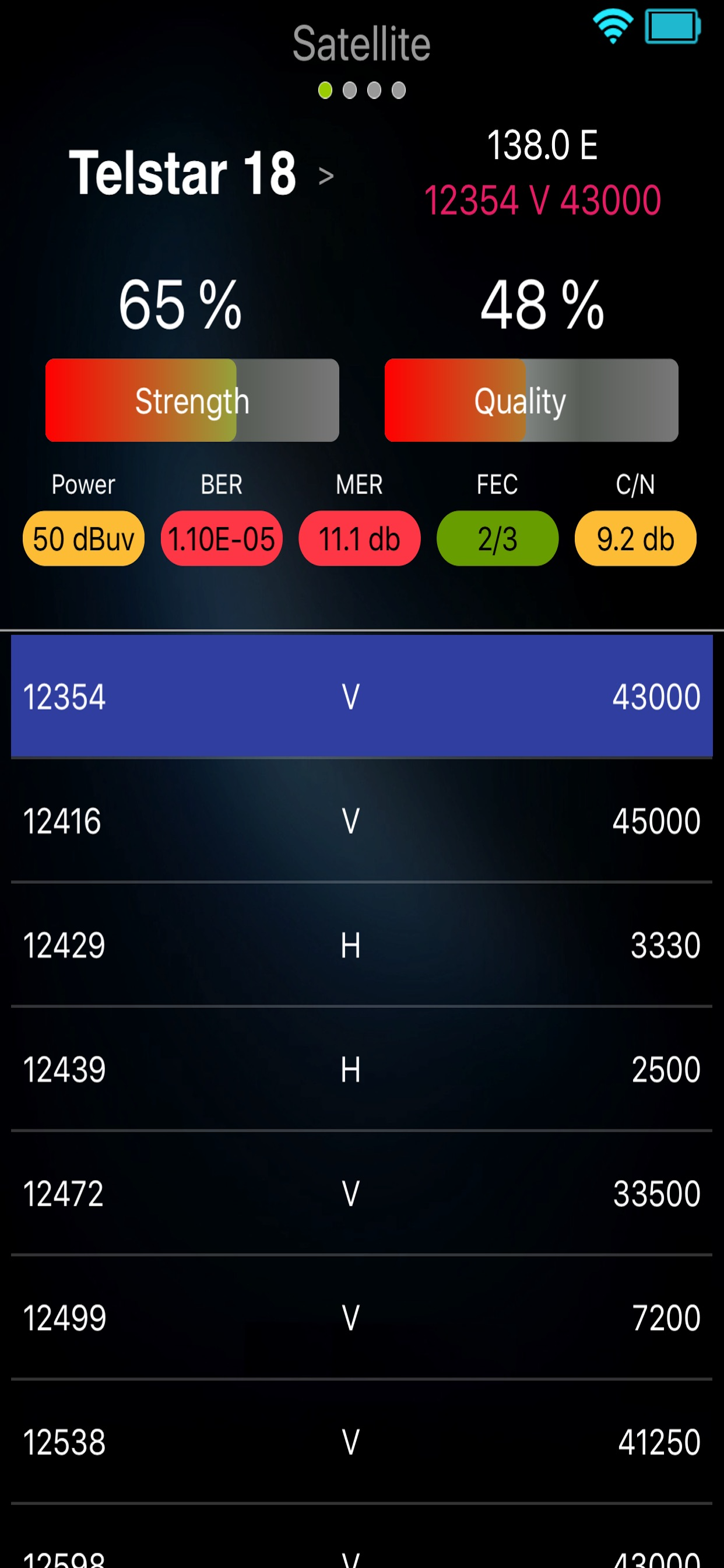Open the Telstar 18 satellite selector
This screenshot has height=1568, width=724.
pyautogui.click(x=201, y=174)
